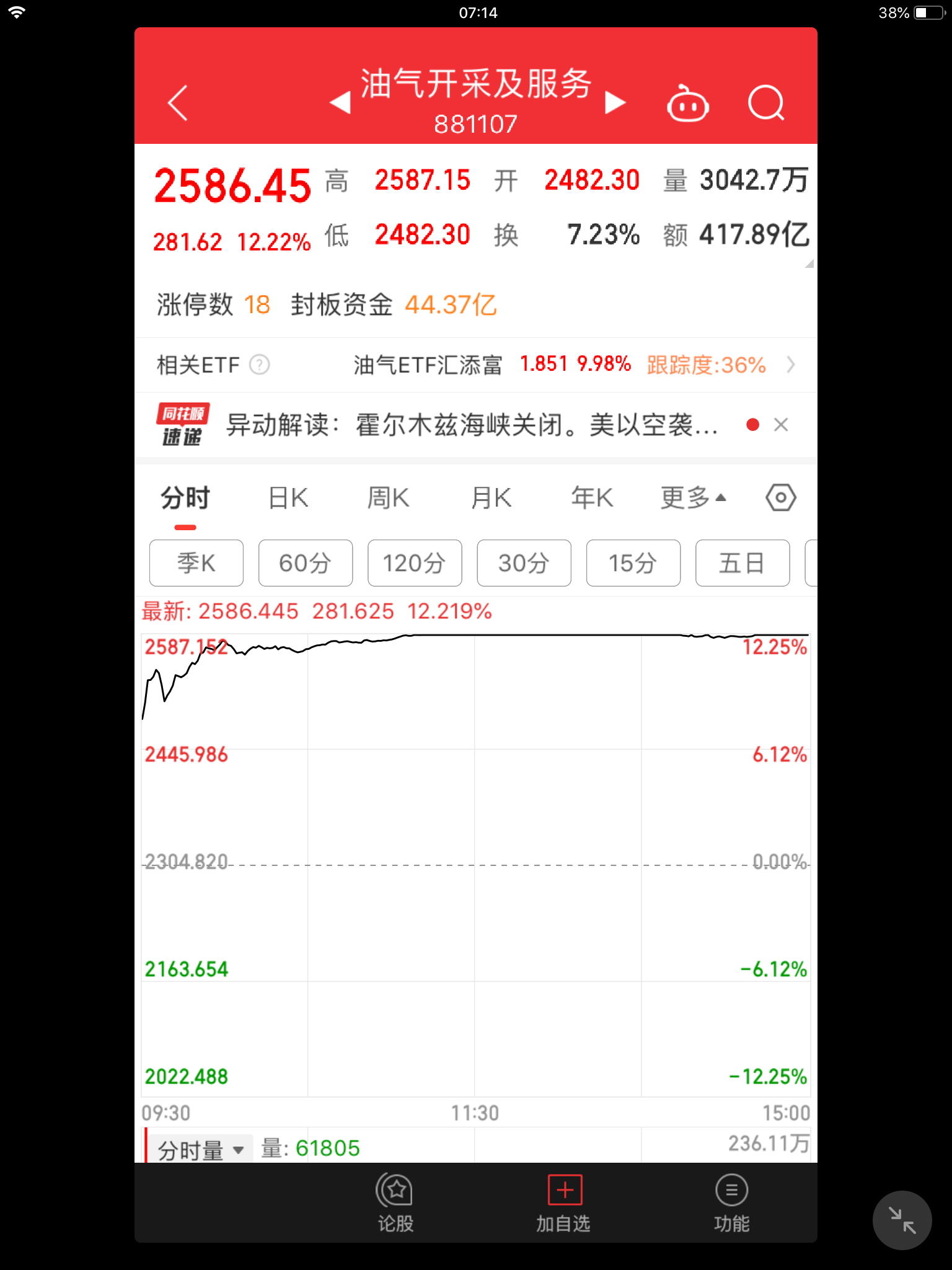Switch to the 月K chart tab
Screen dimensions: 952x1270
[x=491, y=498]
